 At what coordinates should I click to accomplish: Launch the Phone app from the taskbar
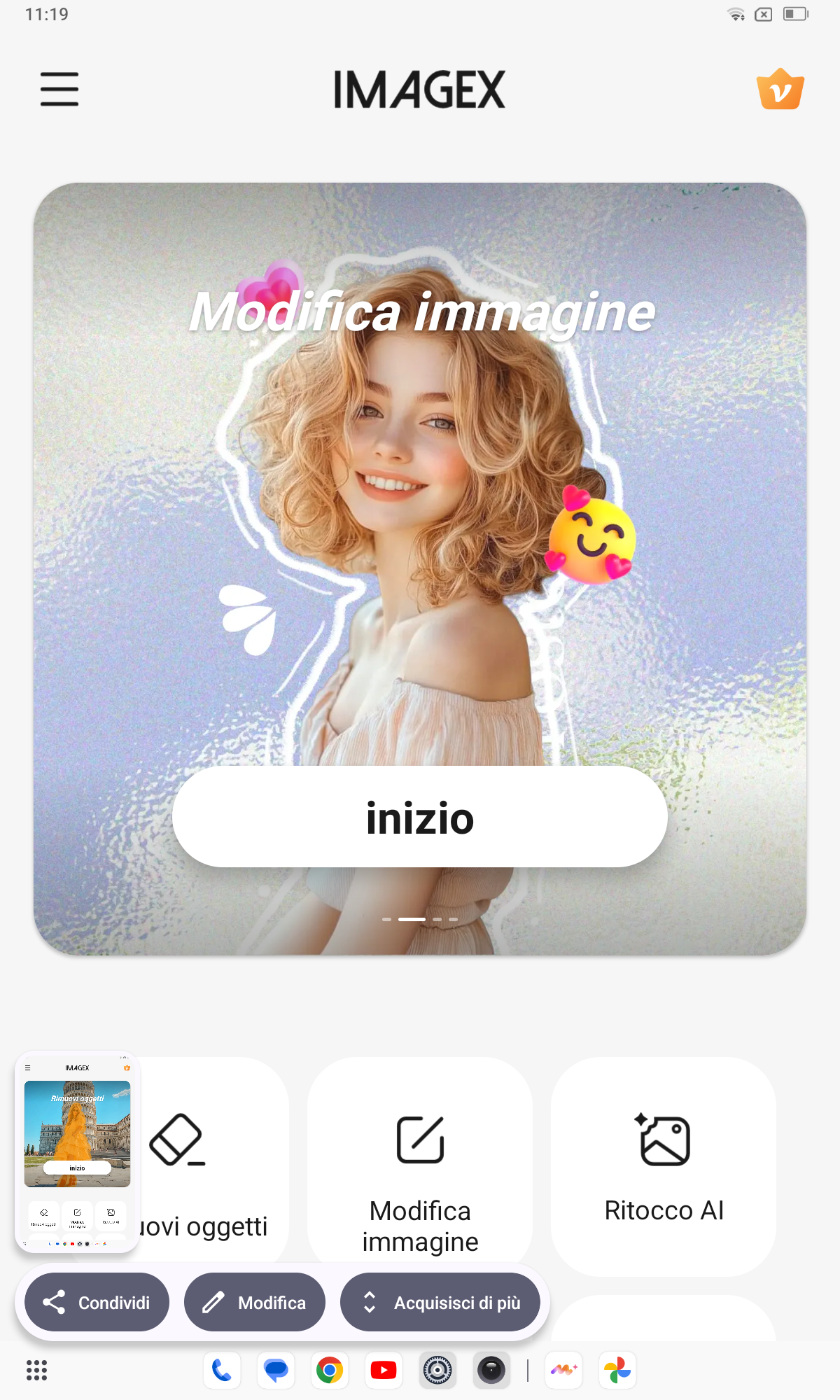222,1370
